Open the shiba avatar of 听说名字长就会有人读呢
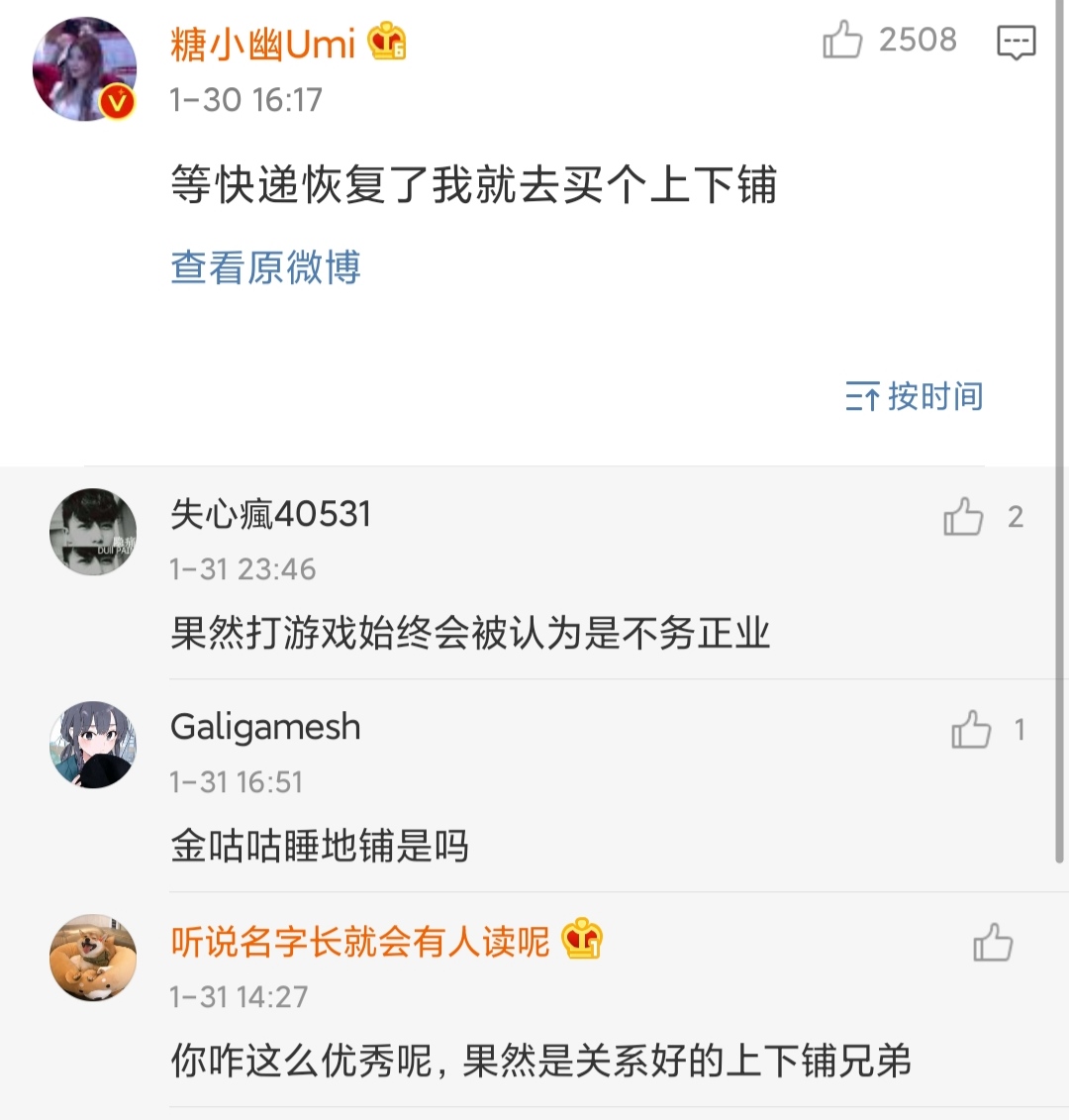 [93, 958]
